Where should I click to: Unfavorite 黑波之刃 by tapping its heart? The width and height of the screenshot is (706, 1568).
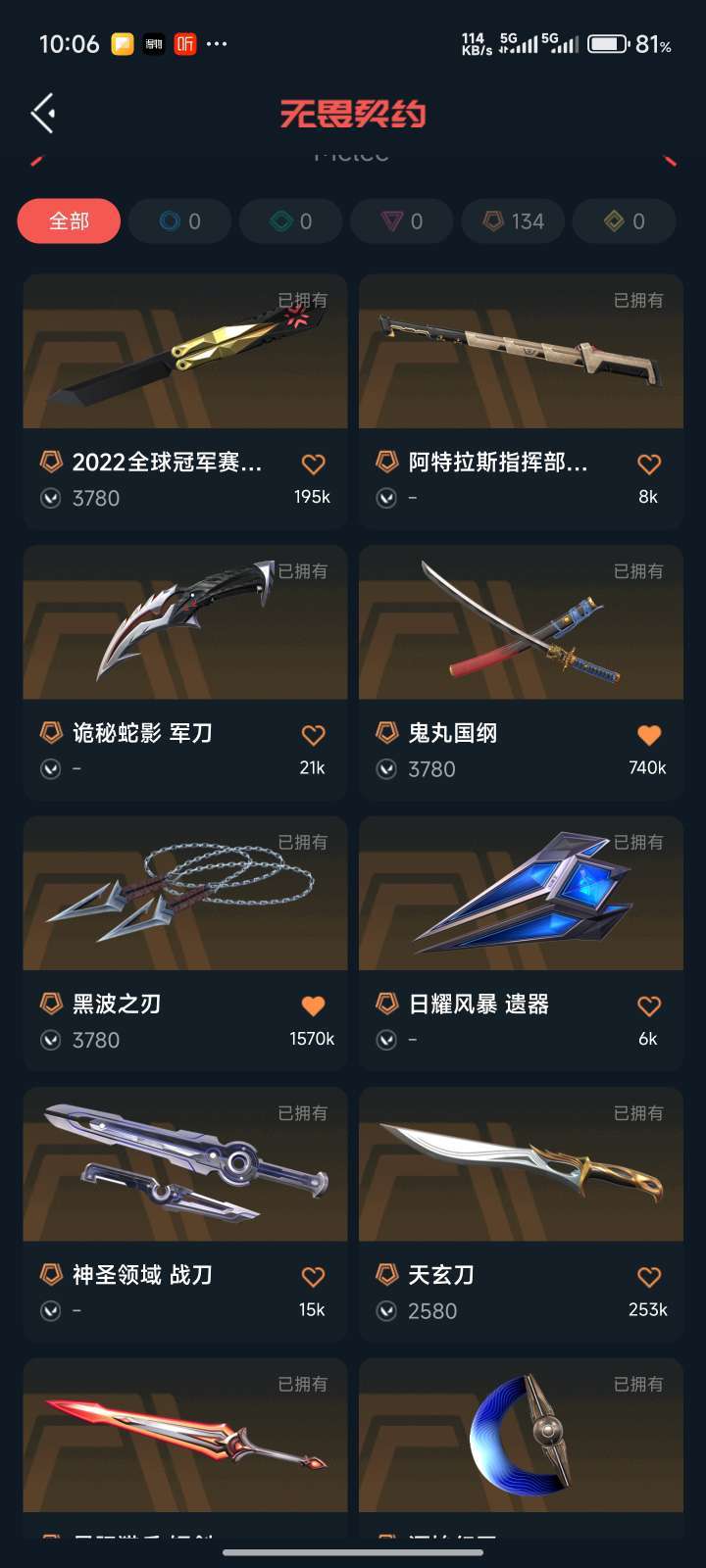(313, 1004)
